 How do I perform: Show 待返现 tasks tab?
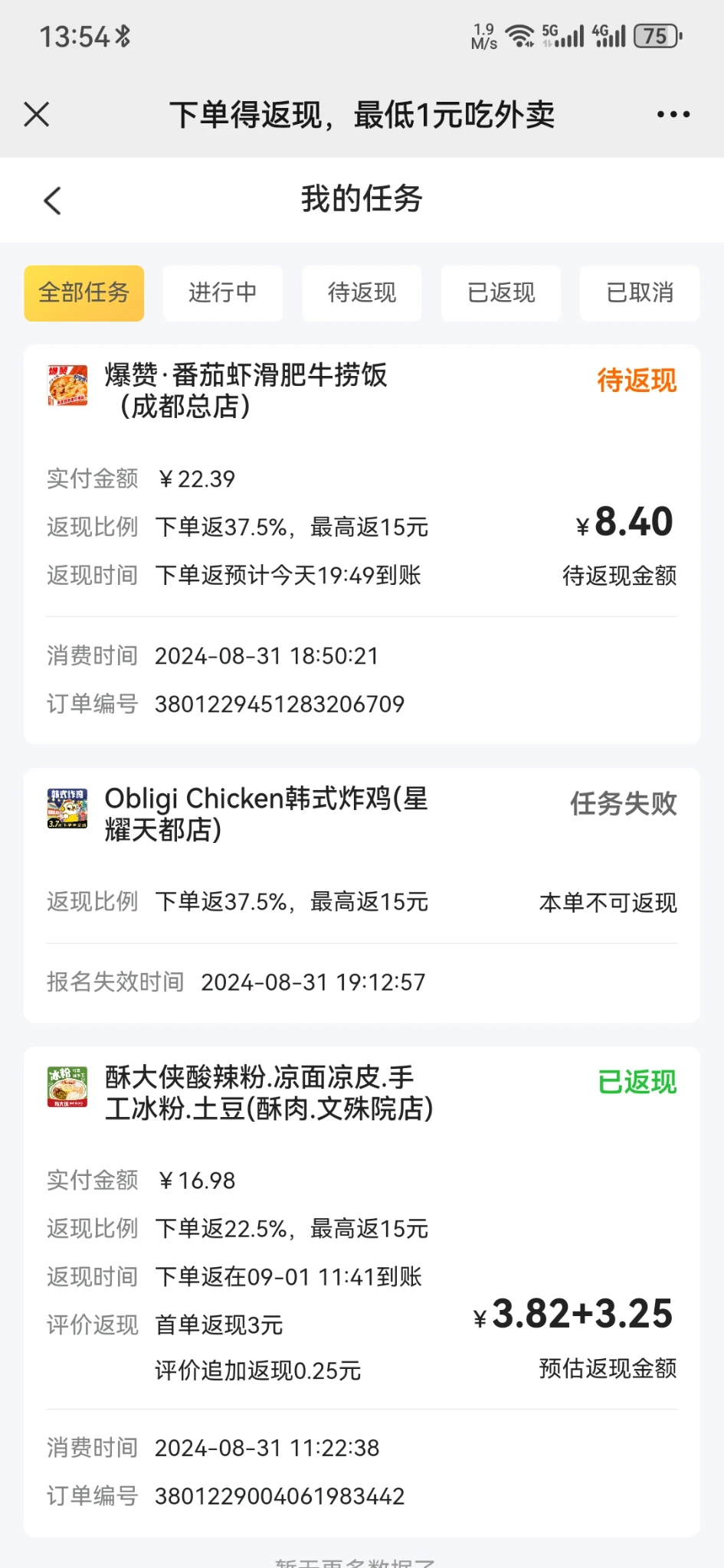[362, 293]
